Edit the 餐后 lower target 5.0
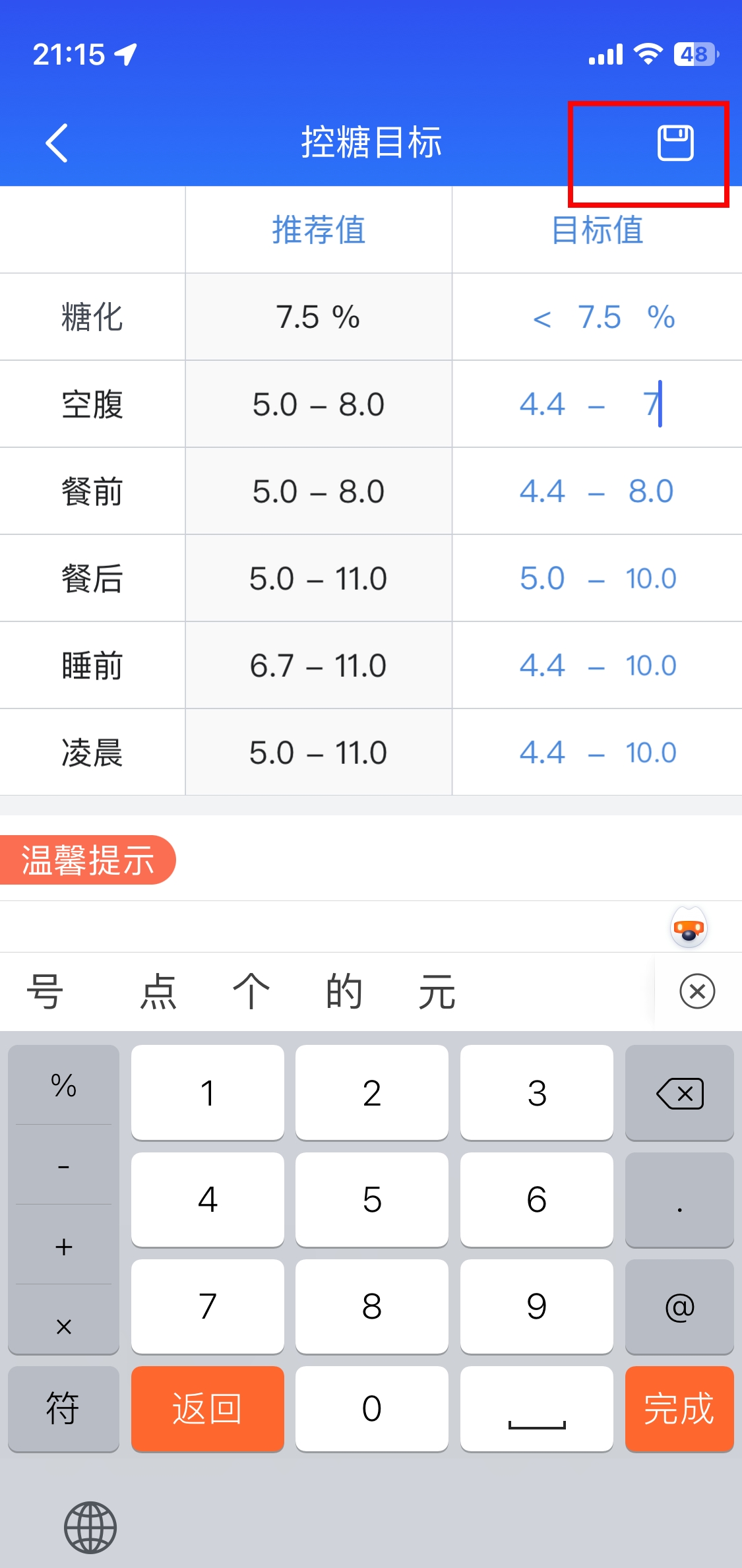This screenshot has width=742, height=1568. (x=542, y=579)
